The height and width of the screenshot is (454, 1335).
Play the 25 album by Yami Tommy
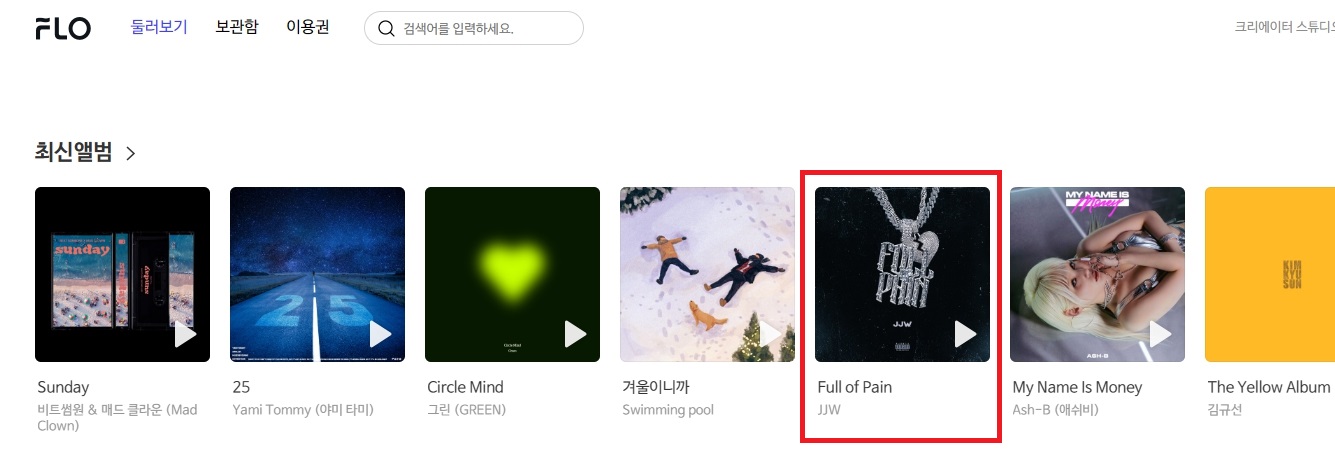point(381,334)
